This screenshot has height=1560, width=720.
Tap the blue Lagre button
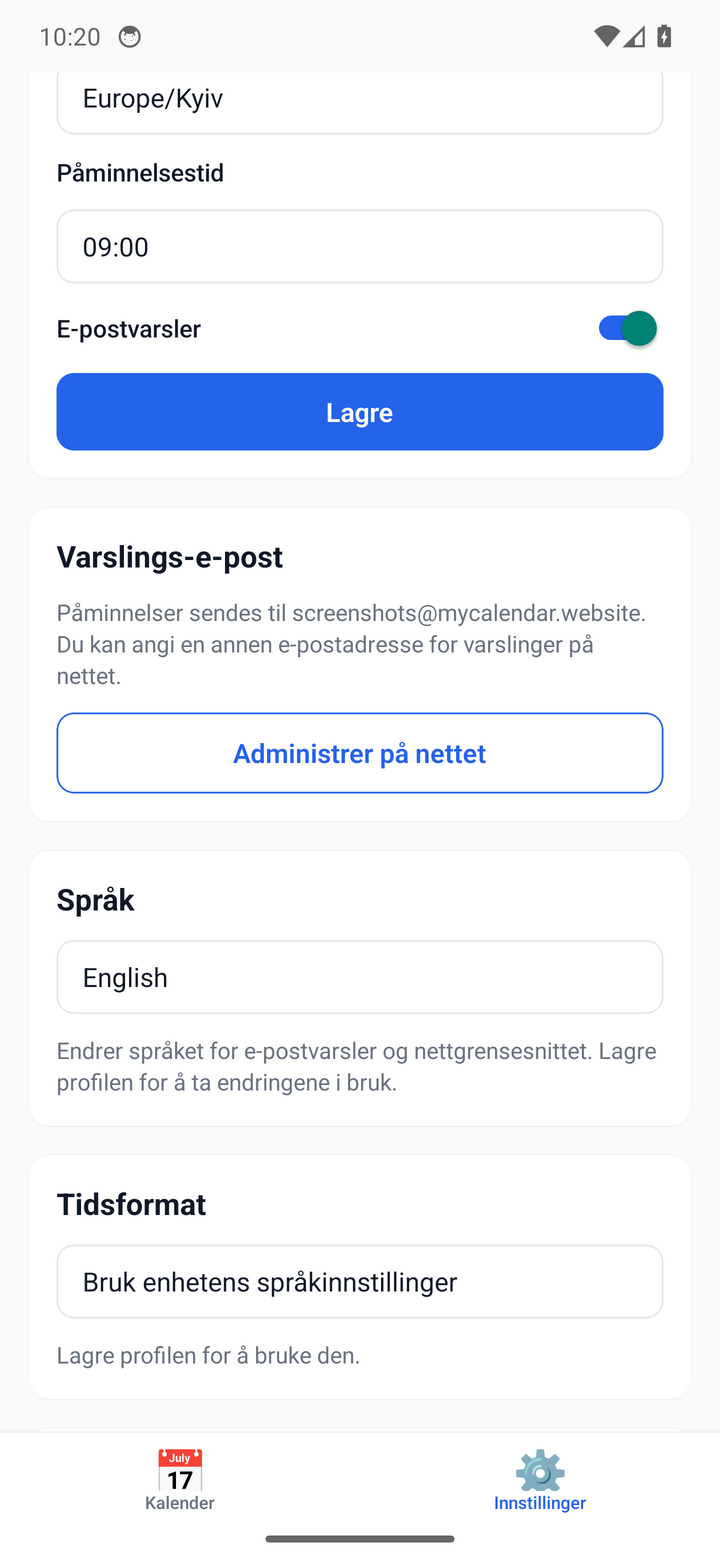(360, 412)
